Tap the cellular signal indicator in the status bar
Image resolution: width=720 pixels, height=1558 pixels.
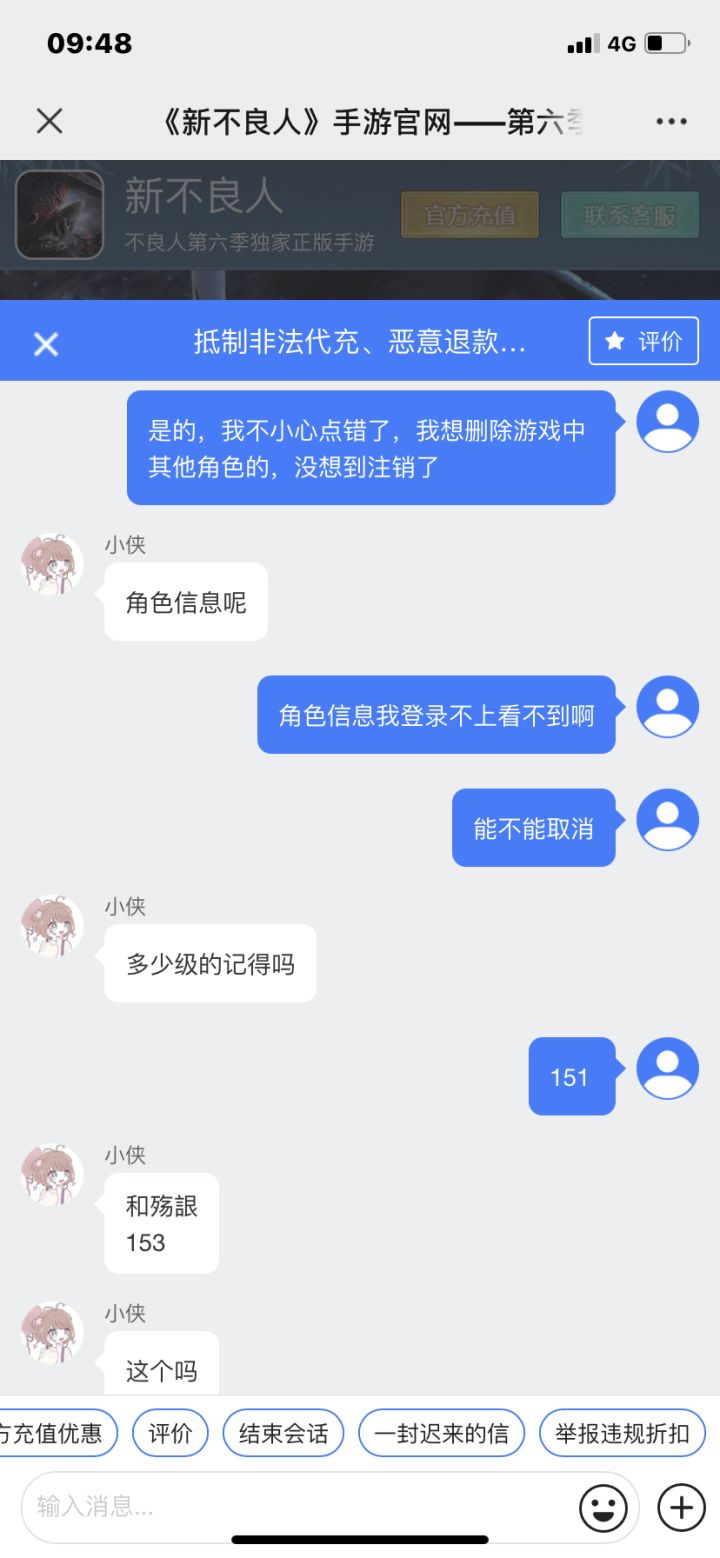coord(584,44)
